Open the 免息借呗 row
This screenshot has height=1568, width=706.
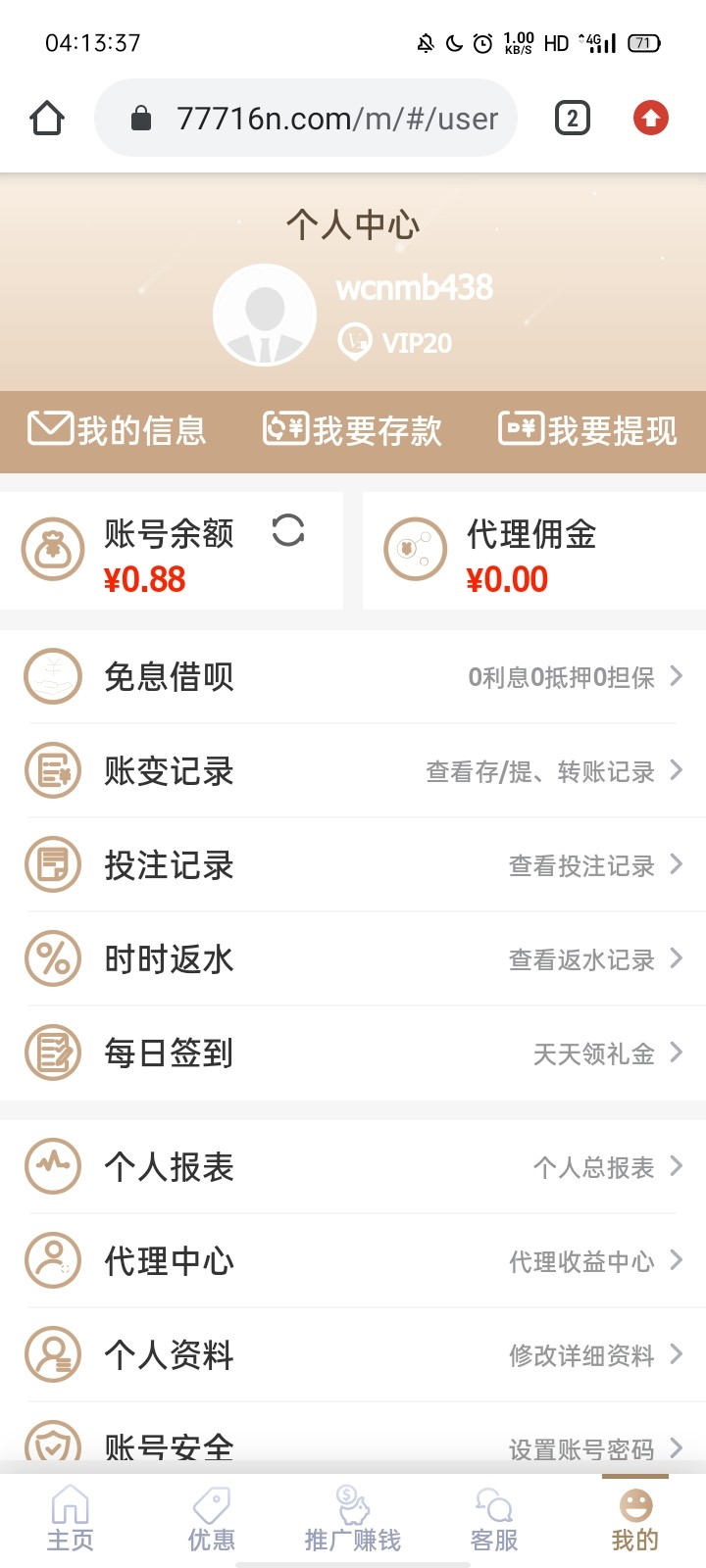353,676
